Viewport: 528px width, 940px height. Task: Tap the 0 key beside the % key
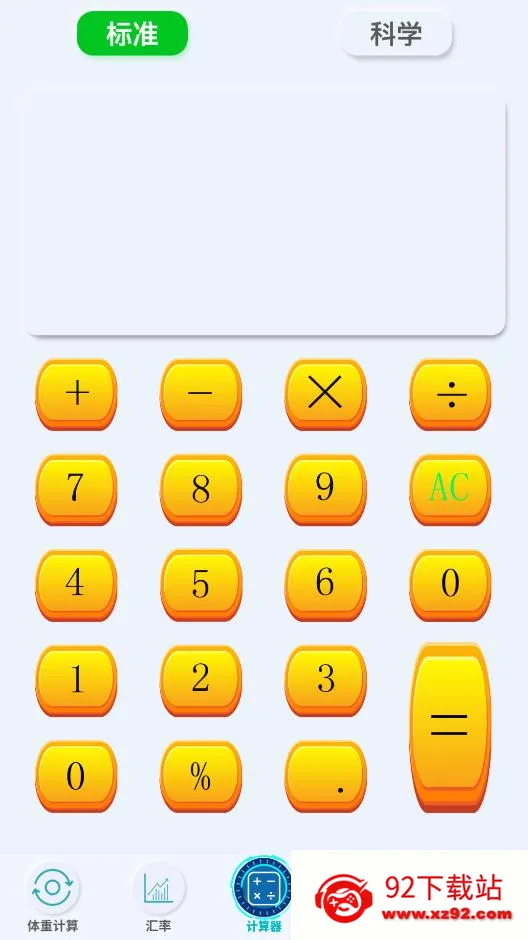pos(76,776)
